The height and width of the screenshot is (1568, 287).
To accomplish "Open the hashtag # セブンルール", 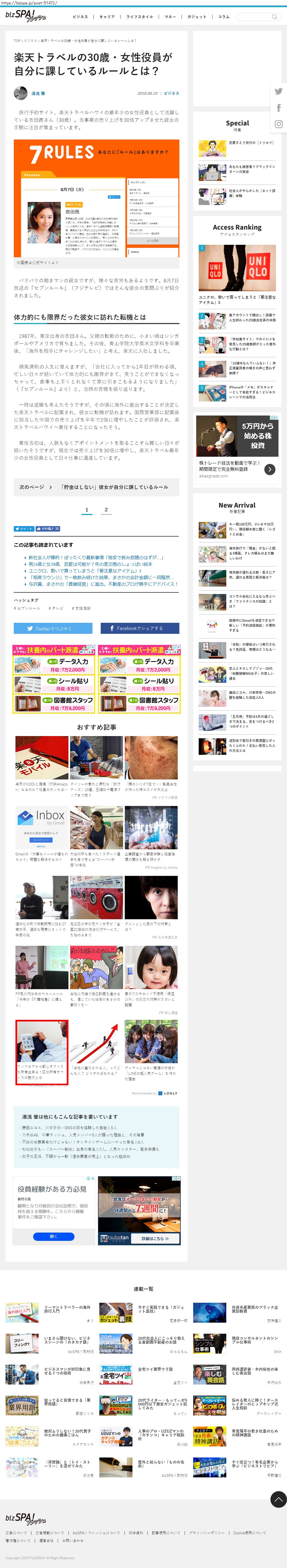I will pyautogui.click(x=28, y=608).
